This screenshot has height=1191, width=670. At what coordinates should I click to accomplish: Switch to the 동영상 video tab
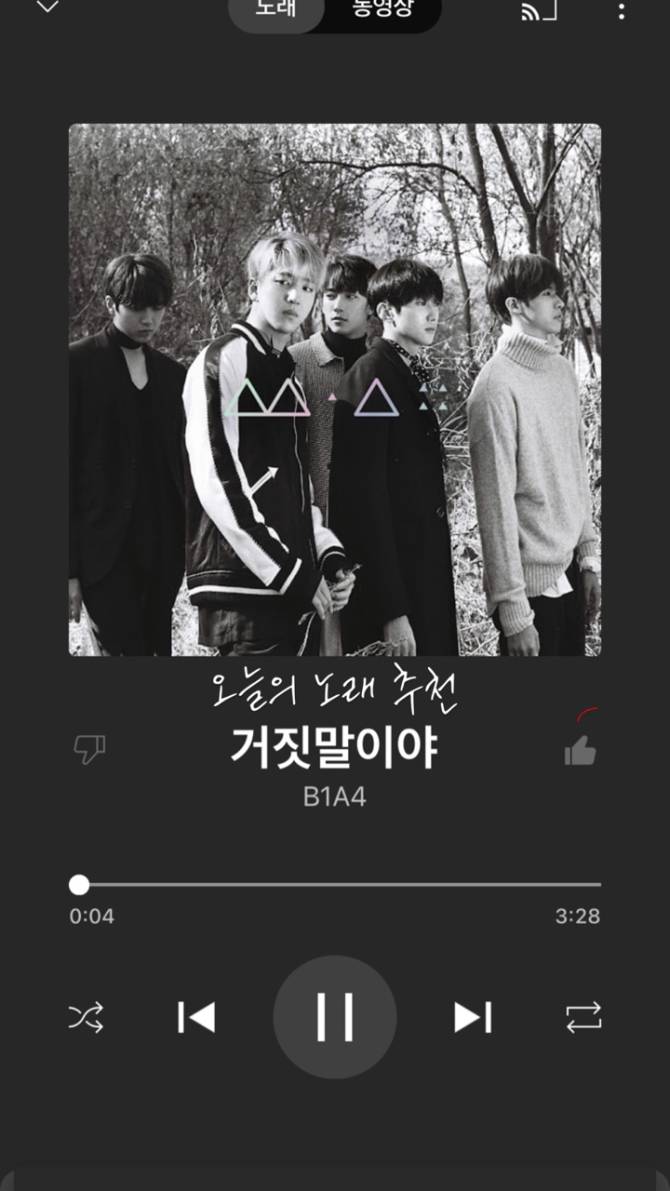tap(382, 10)
